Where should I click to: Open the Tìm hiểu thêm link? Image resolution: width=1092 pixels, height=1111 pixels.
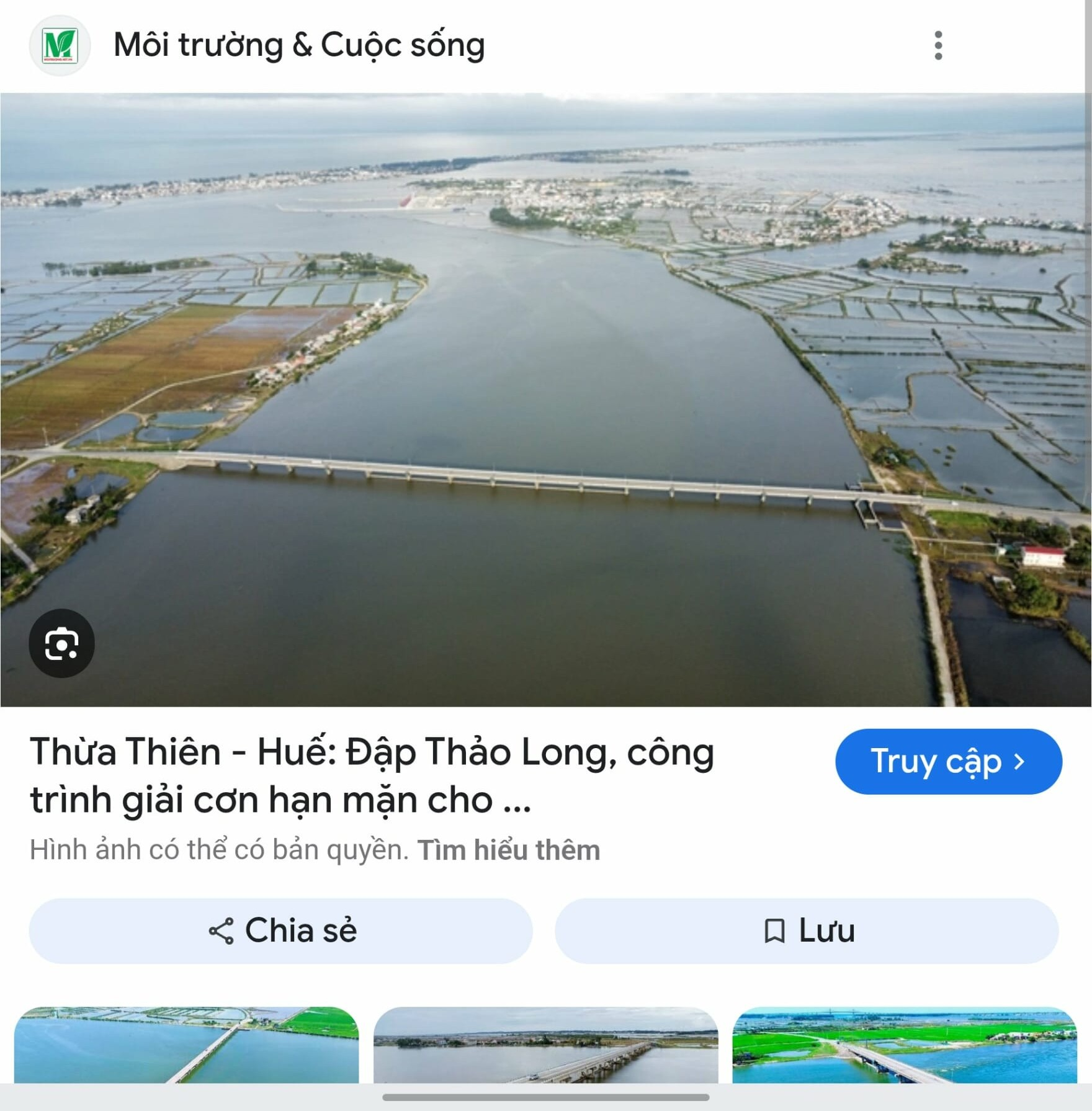coord(508,850)
